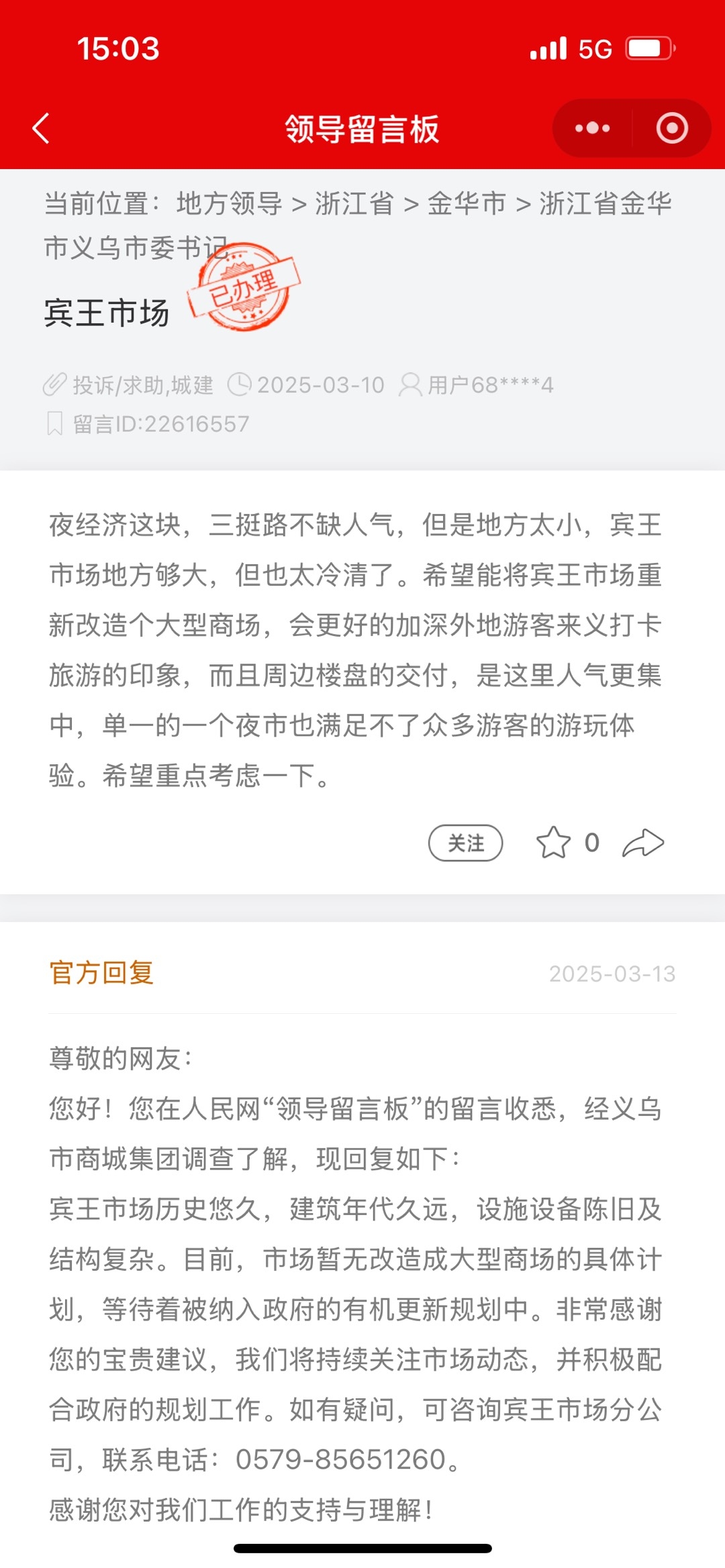
Task: Star this message as a favorite
Action: coord(554,843)
